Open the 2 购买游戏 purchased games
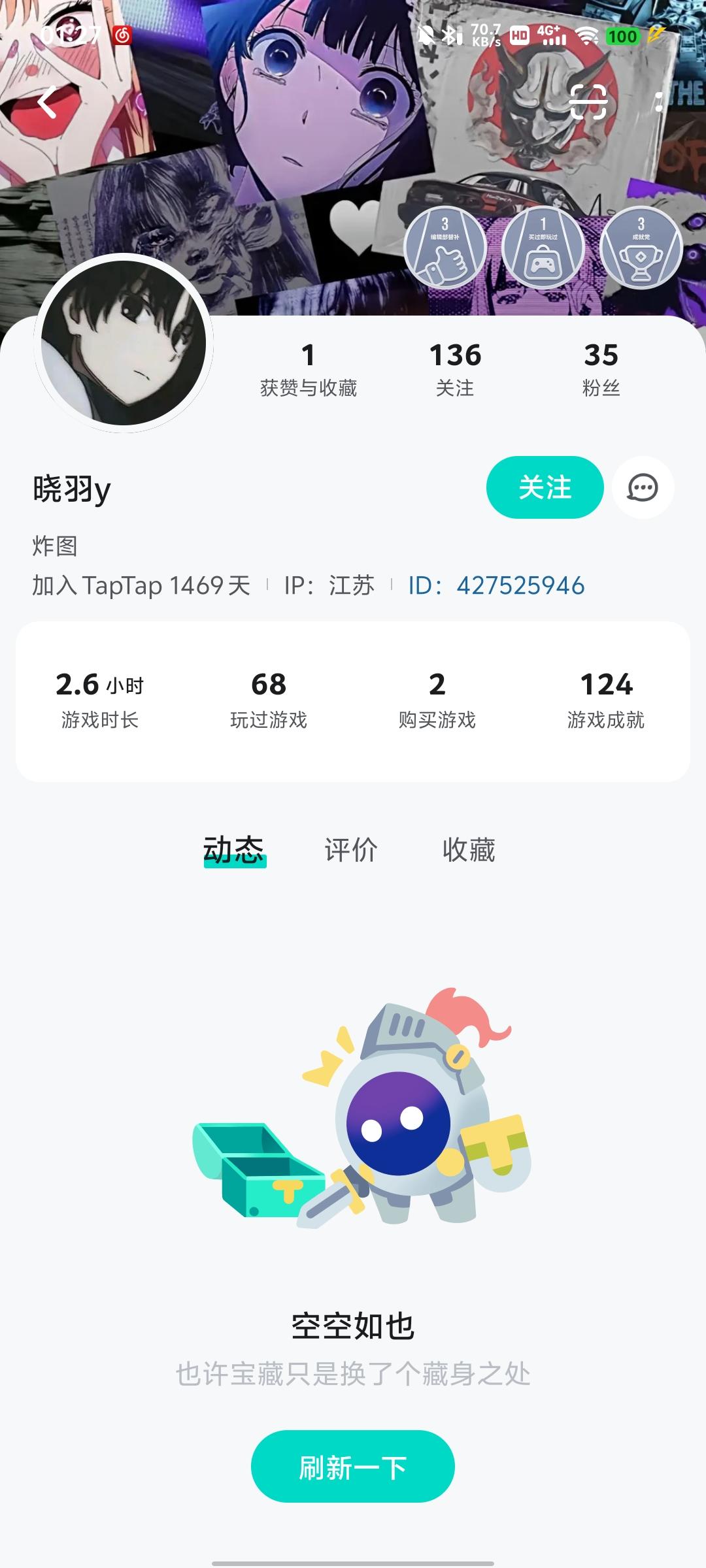Image resolution: width=706 pixels, height=1568 pixels. 437,700
